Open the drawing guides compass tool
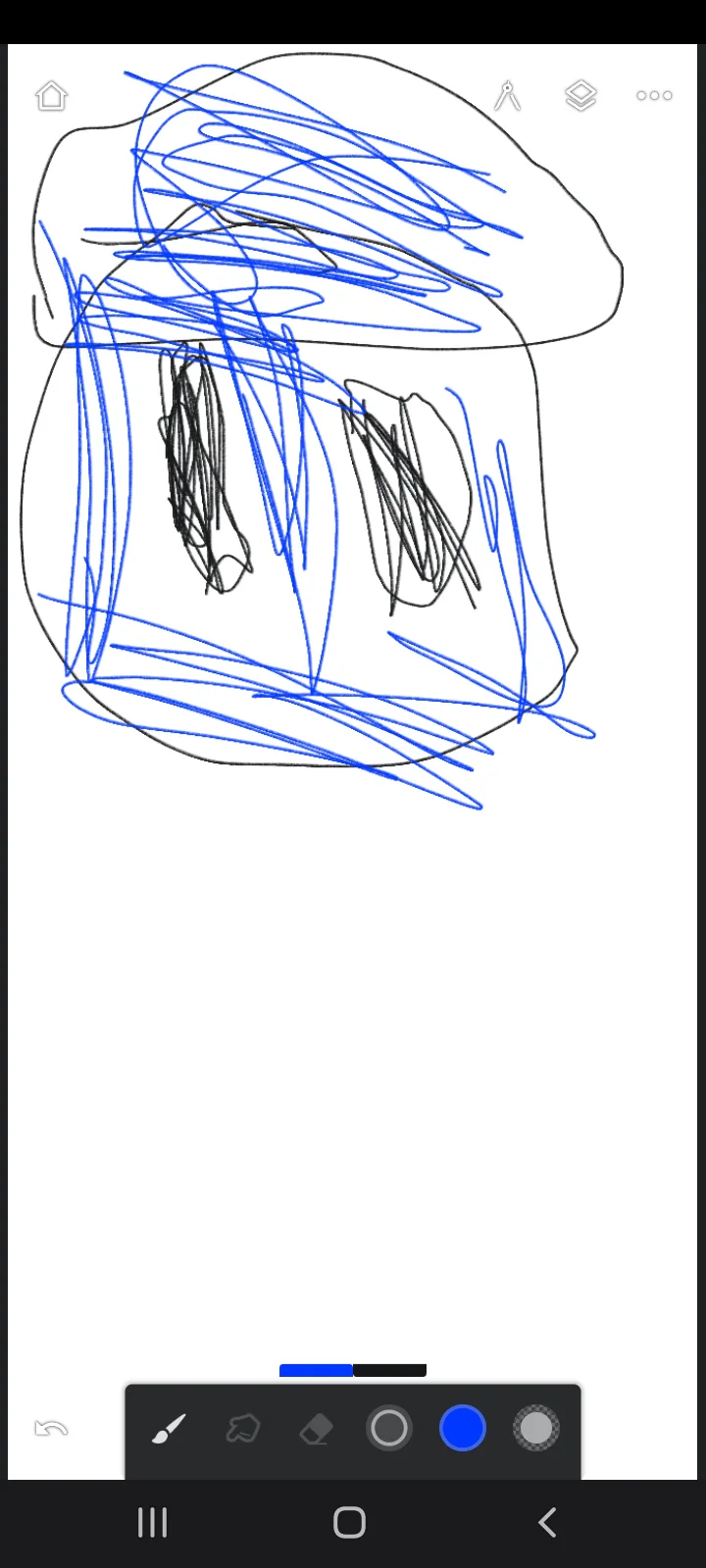The image size is (706, 1568). [x=507, y=96]
